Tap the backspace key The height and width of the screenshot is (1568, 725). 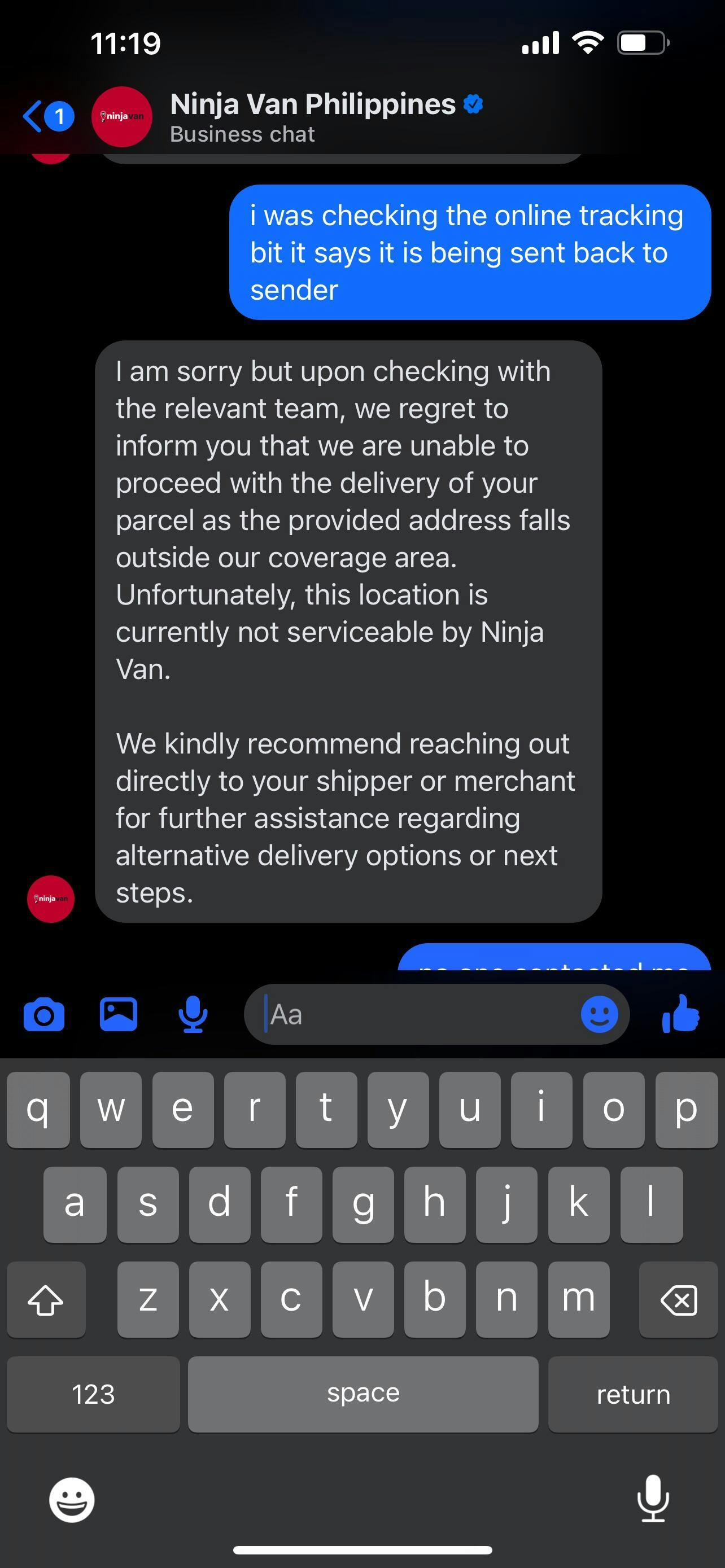[678, 1299]
